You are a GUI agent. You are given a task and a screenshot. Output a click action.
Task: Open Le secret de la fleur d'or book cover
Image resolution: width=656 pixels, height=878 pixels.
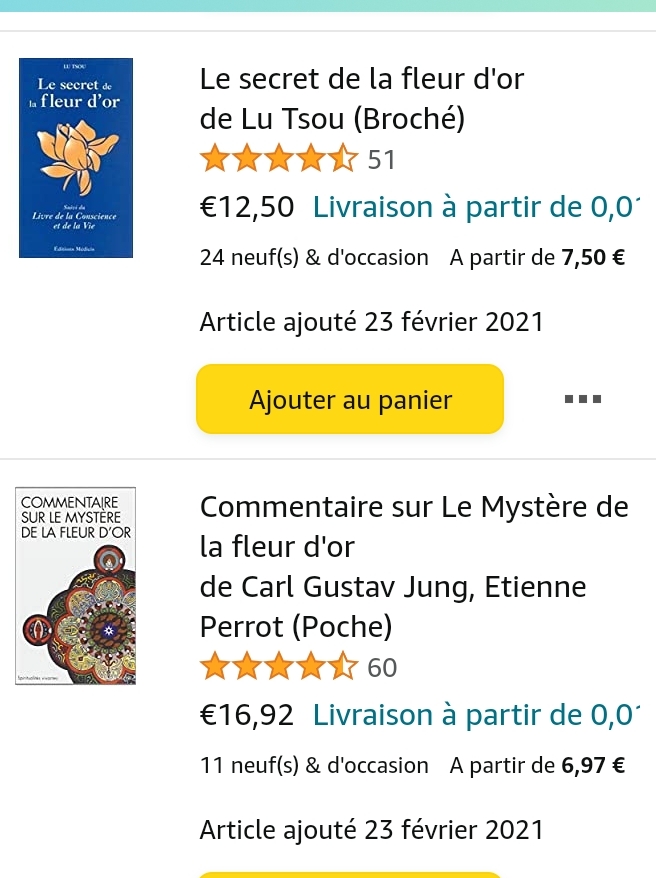click(76, 158)
